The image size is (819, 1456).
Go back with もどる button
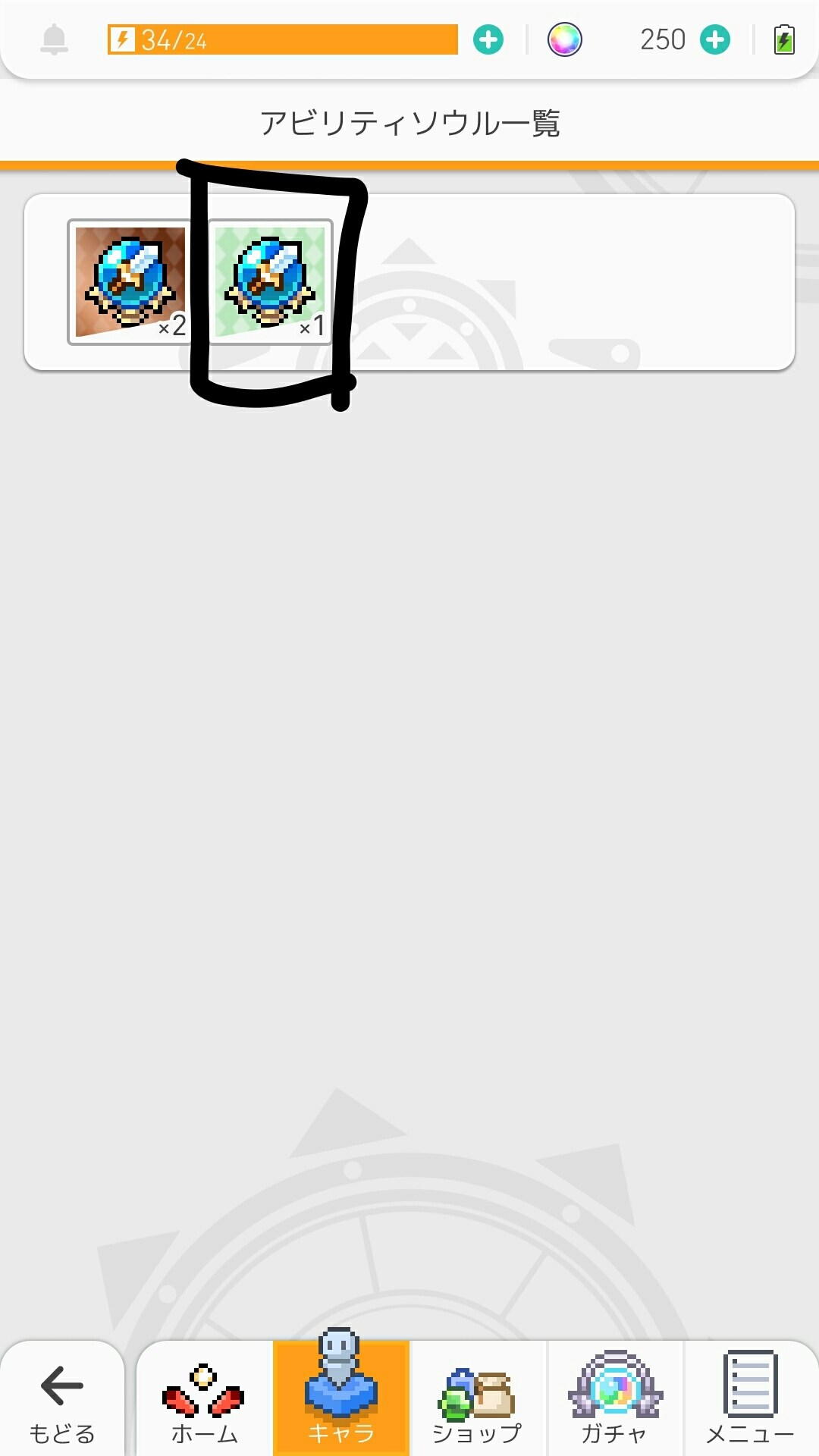tap(62, 1399)
